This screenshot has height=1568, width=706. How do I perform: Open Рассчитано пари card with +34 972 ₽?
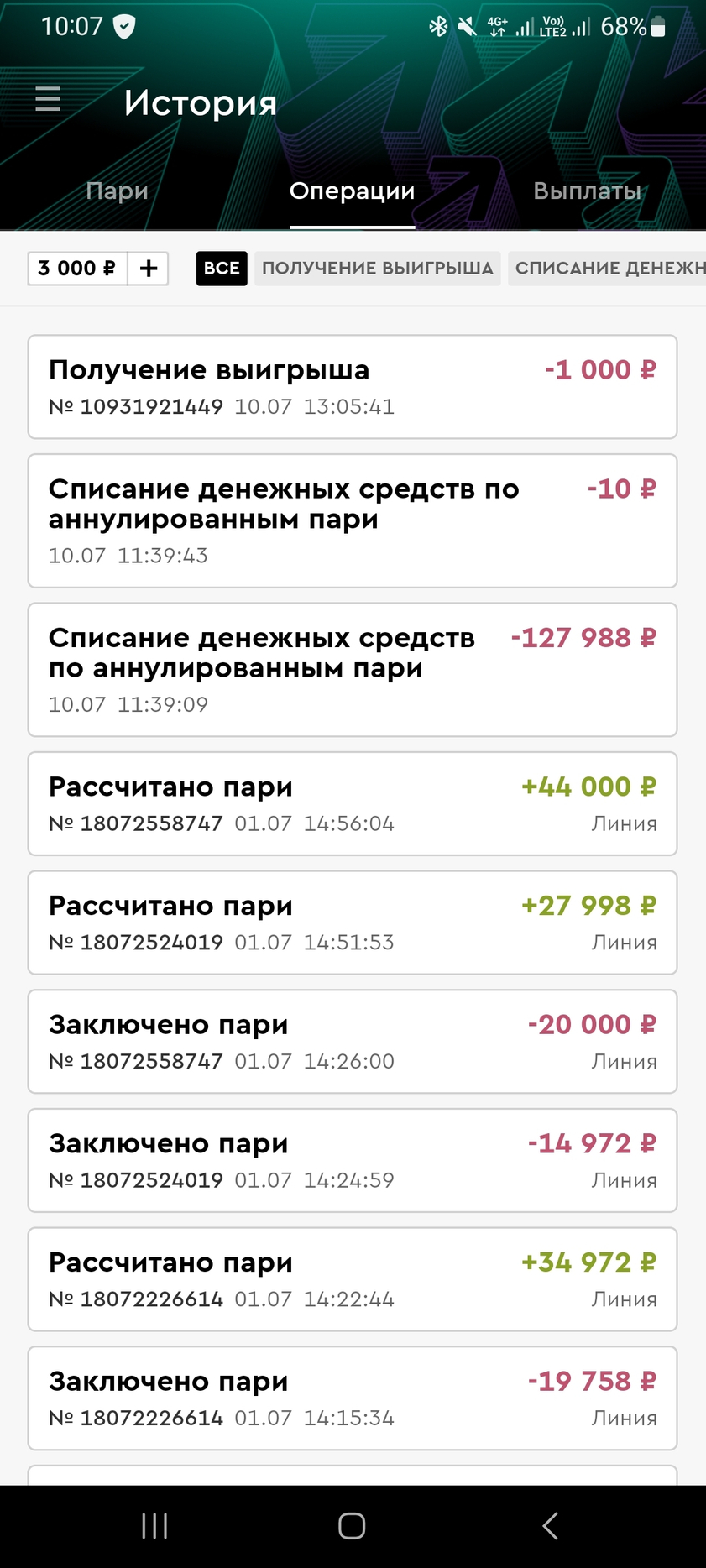353,1279
